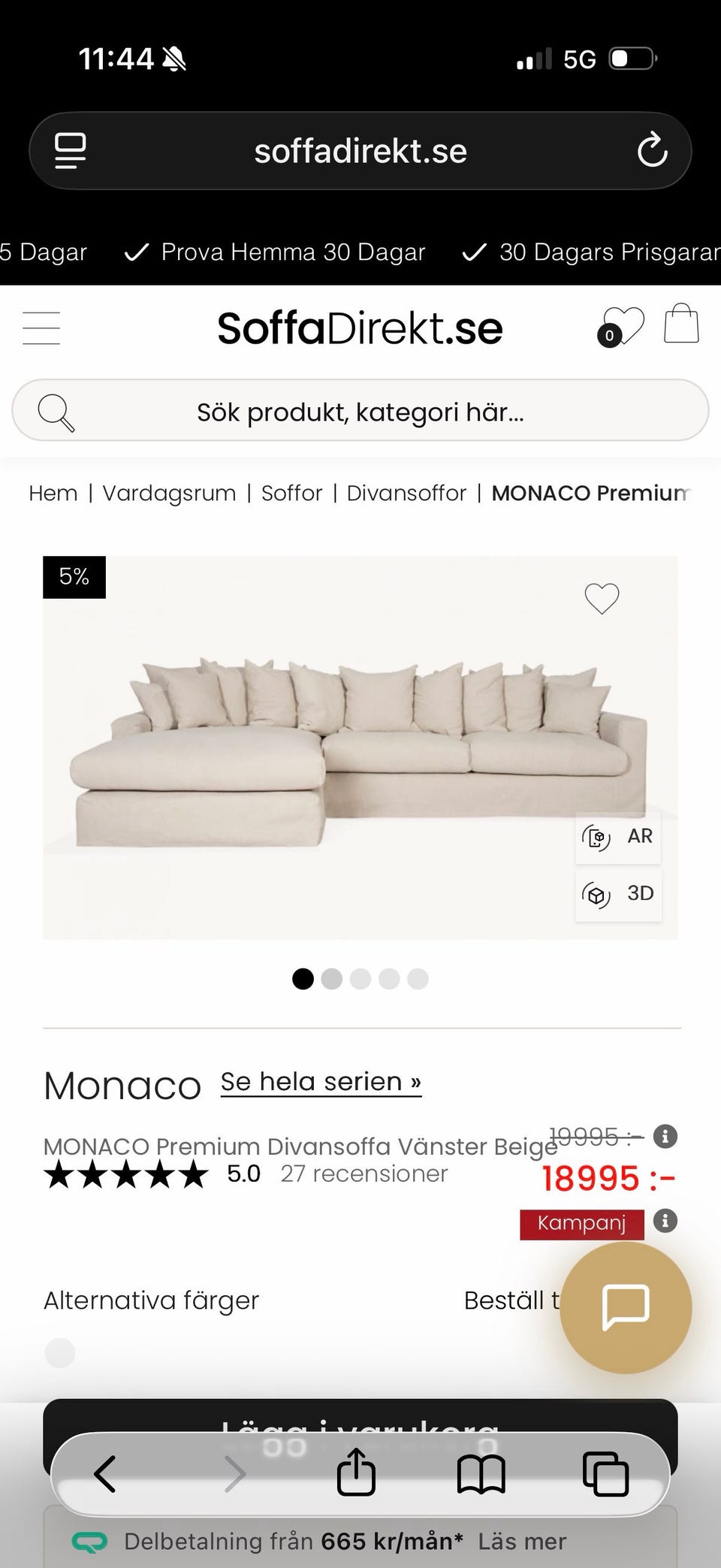Open the AR view of the sofa
The height and width of the screenshot is (1568, 721).
point(617,836)
